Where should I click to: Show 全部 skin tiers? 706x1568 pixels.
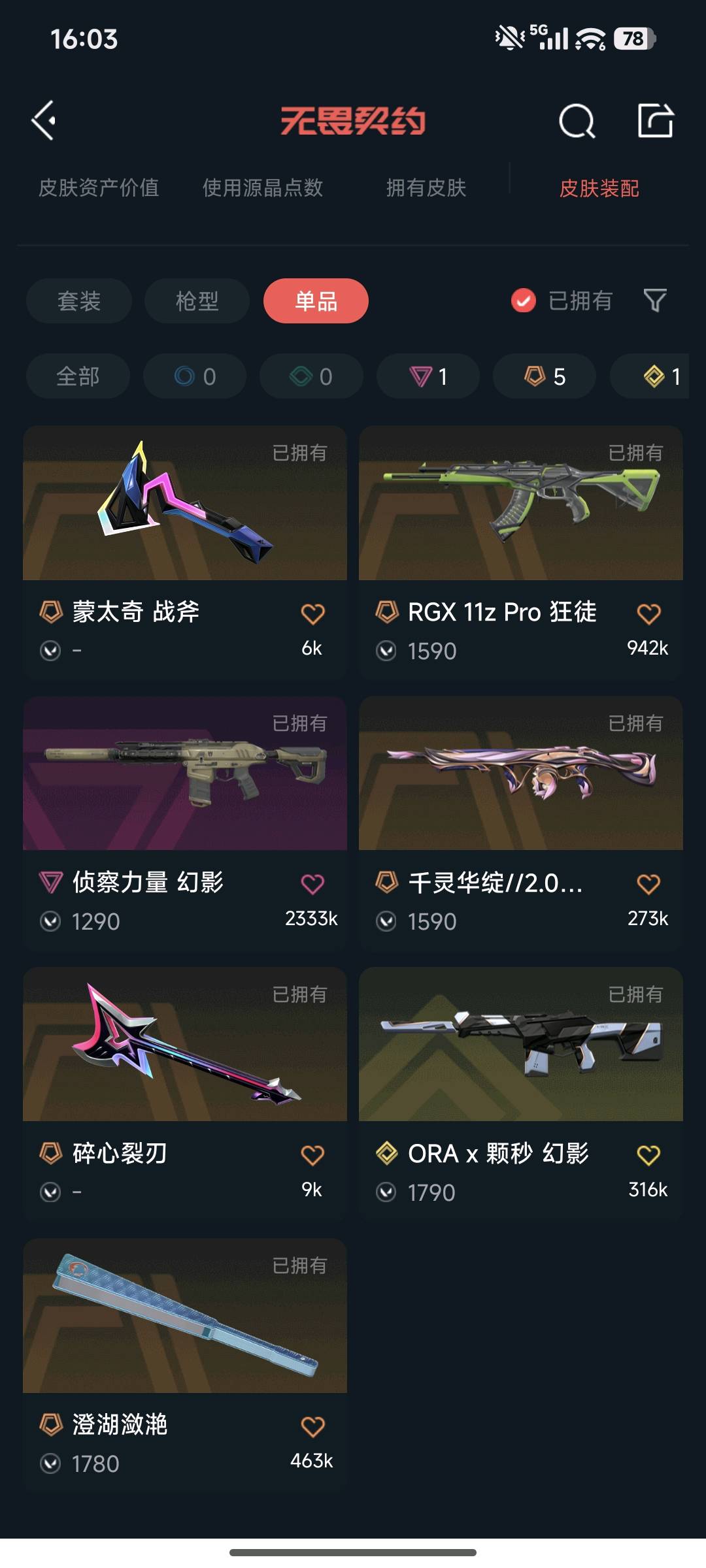point(78,376)
